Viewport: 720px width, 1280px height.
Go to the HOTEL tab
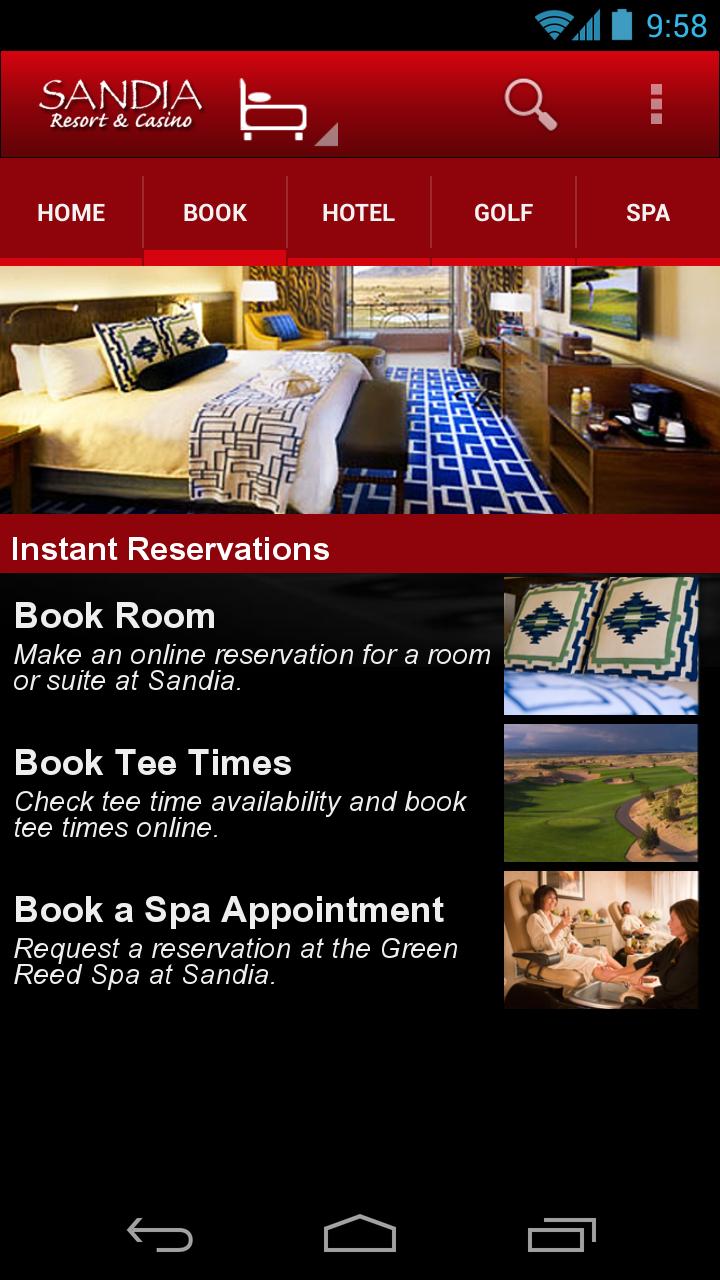point(359,213)
